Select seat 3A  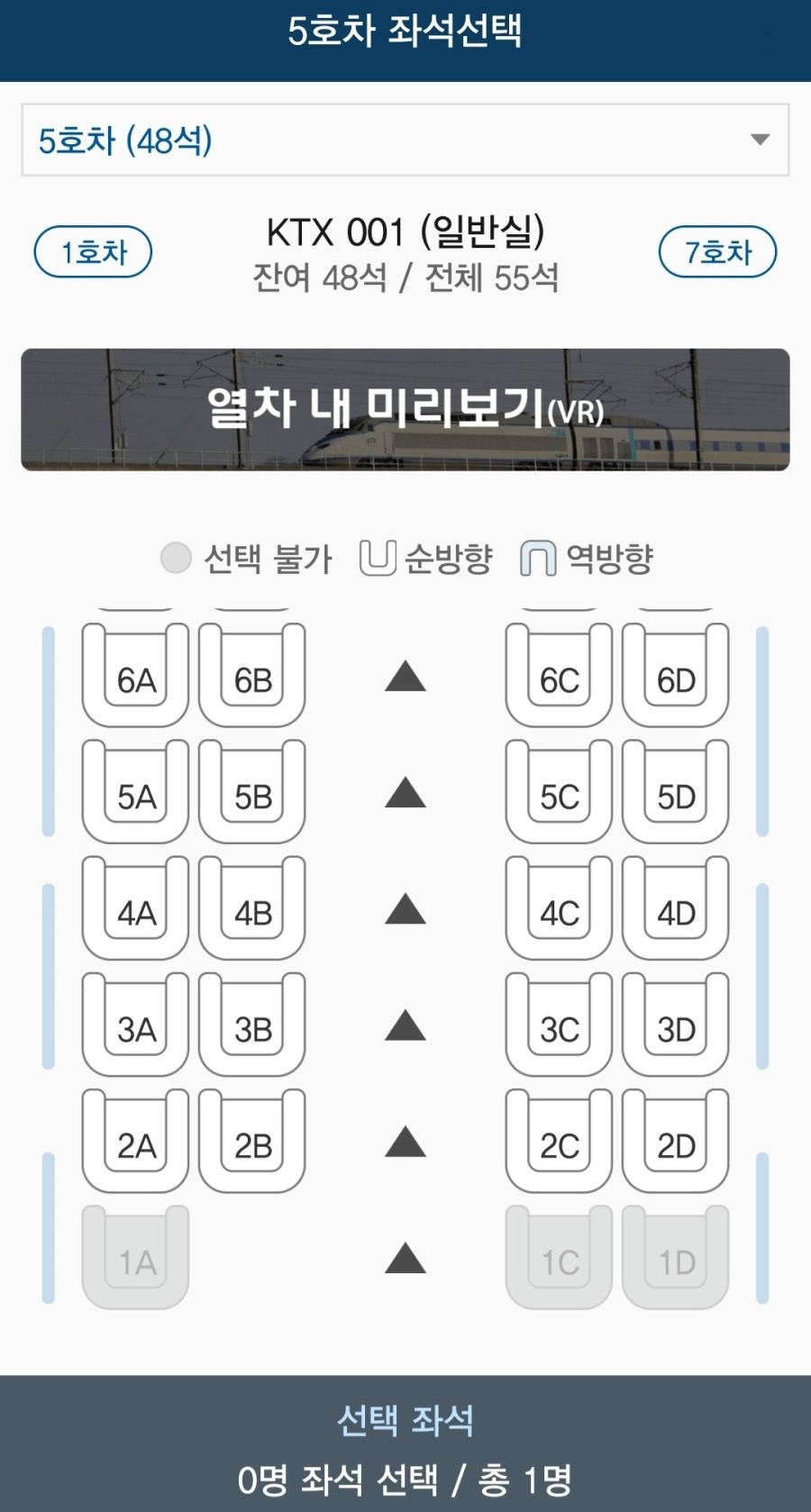136,1025
